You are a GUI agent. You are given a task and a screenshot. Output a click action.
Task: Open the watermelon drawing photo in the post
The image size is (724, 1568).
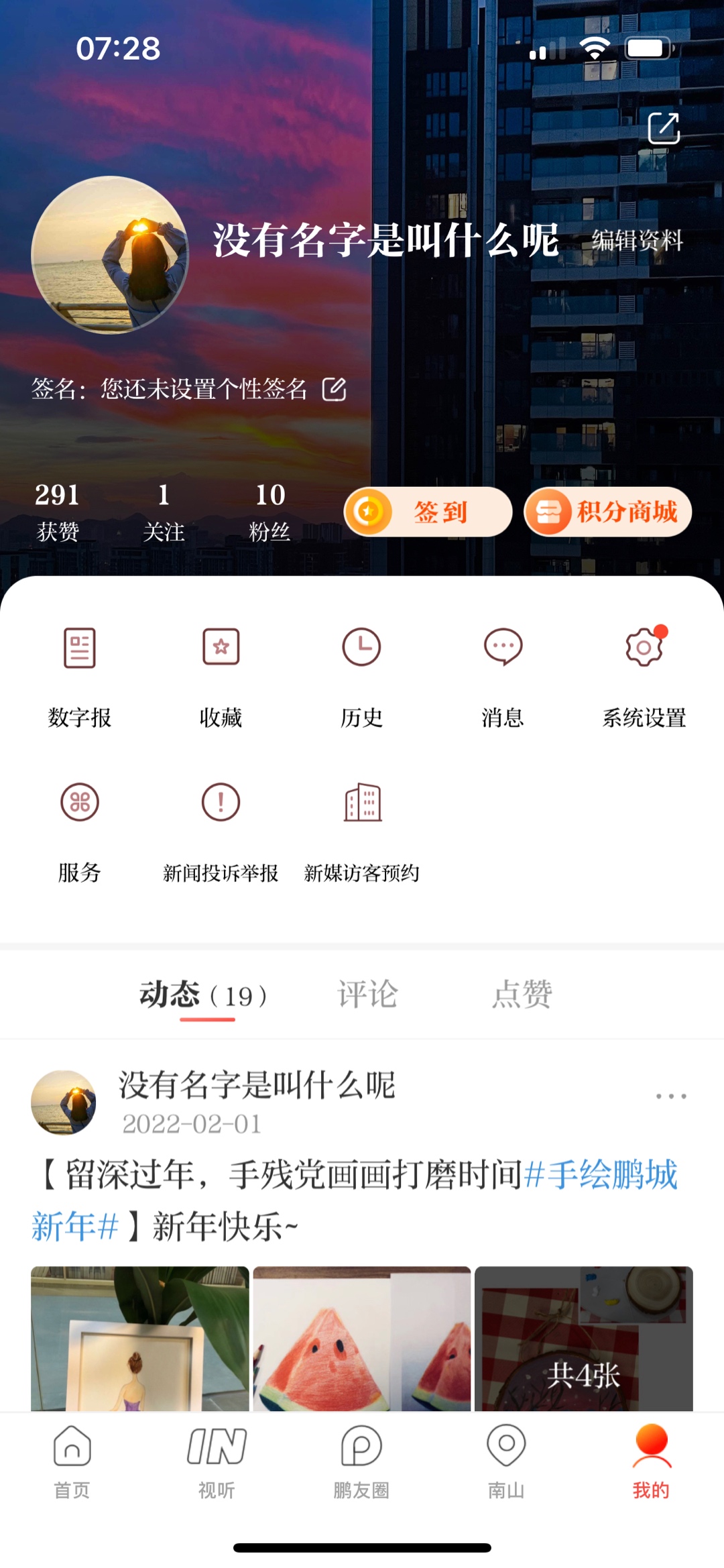[361, 1338]
